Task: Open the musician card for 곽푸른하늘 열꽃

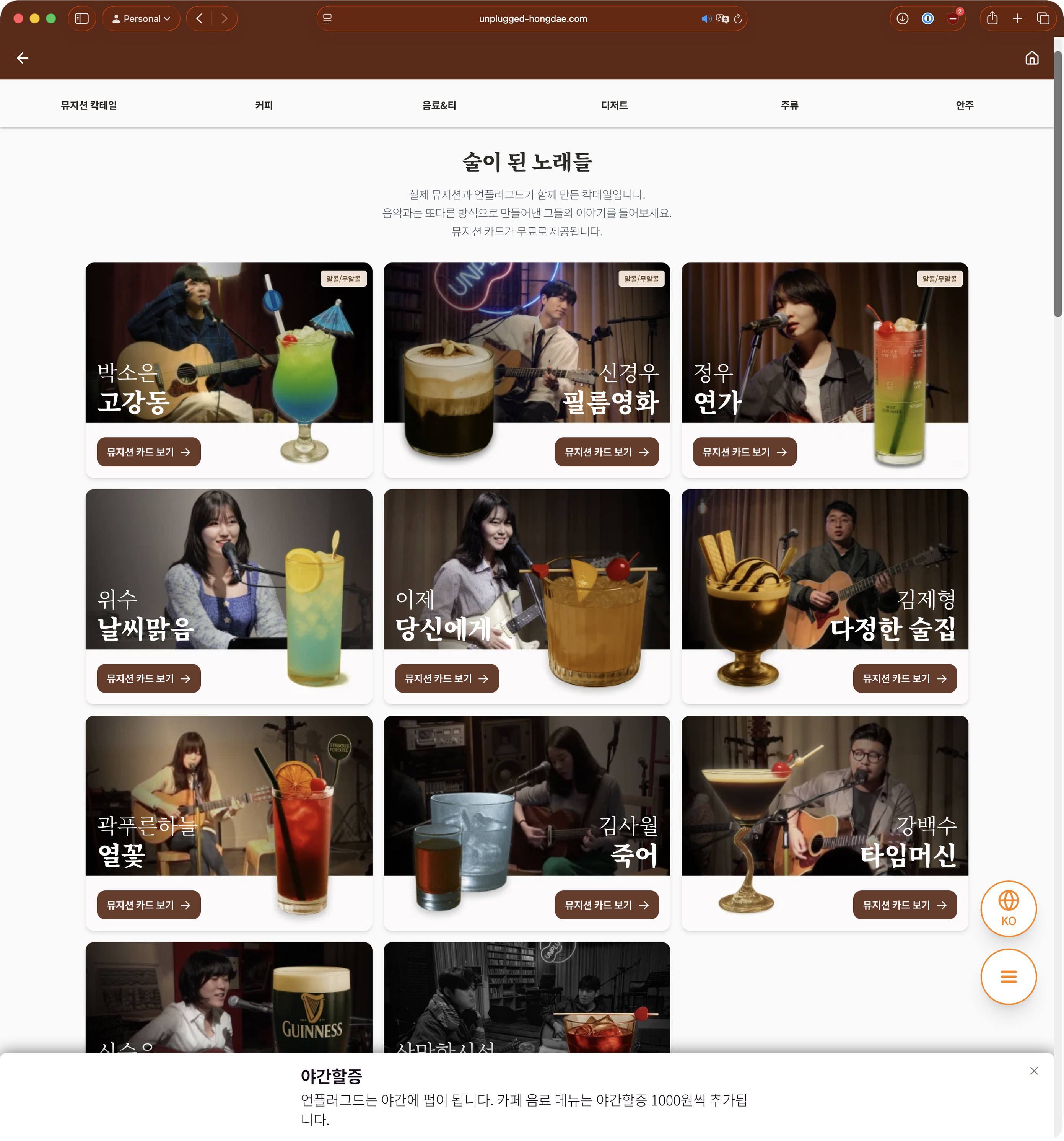Action: (x=148, y=905)
